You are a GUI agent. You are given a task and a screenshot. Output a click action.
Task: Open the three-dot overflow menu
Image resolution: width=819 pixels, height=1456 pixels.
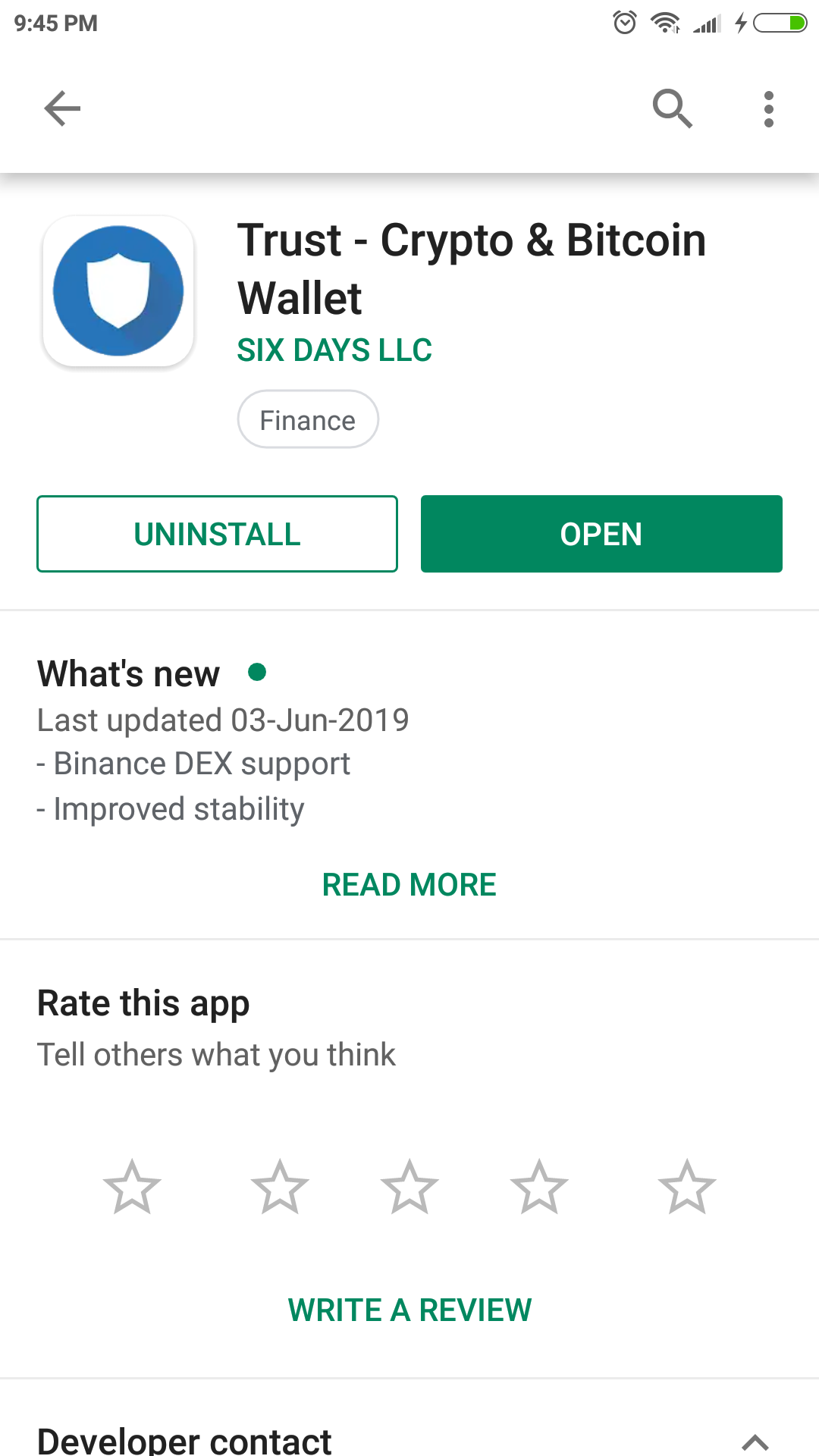768,108
